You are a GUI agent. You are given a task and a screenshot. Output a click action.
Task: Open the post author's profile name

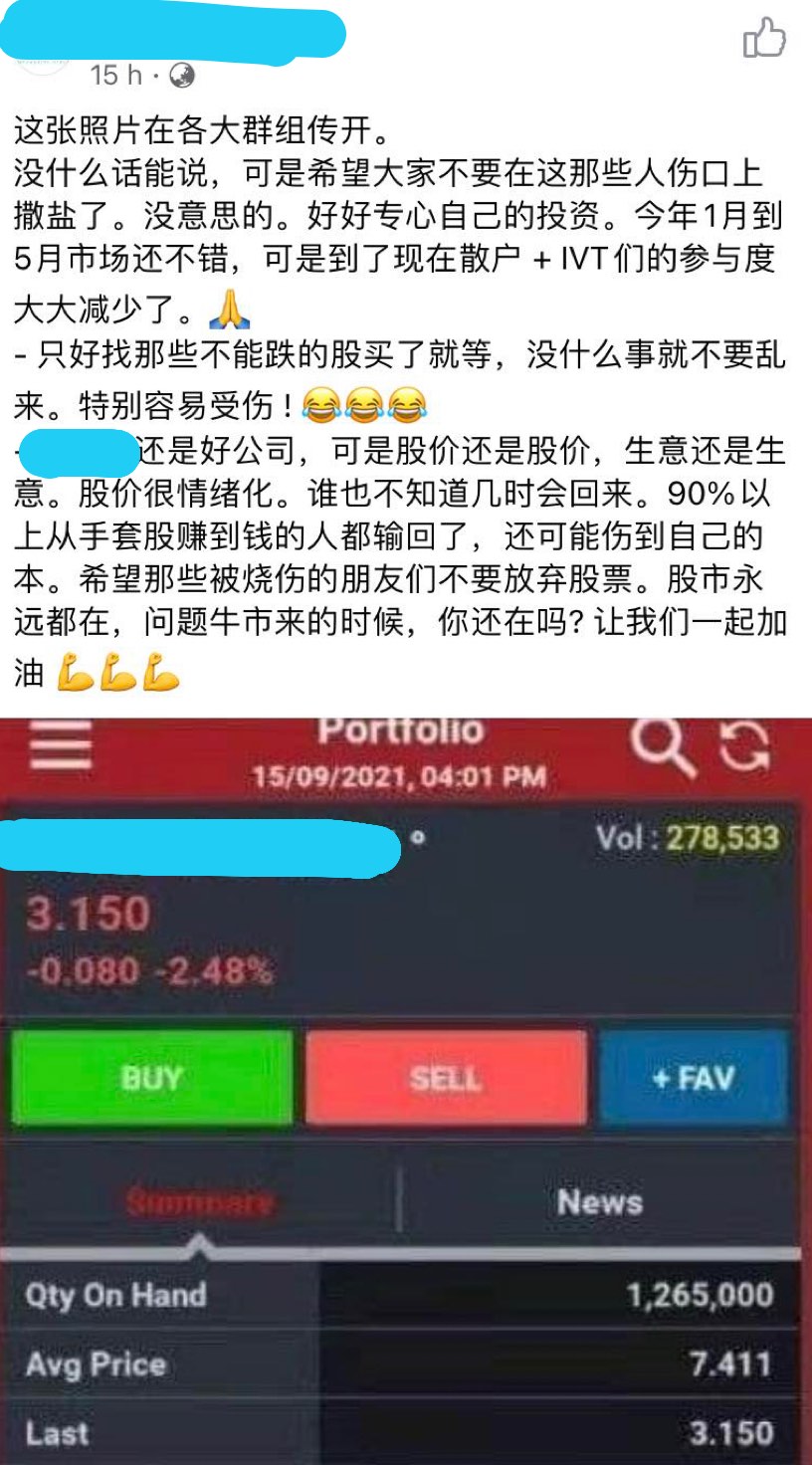coord(174,33)
